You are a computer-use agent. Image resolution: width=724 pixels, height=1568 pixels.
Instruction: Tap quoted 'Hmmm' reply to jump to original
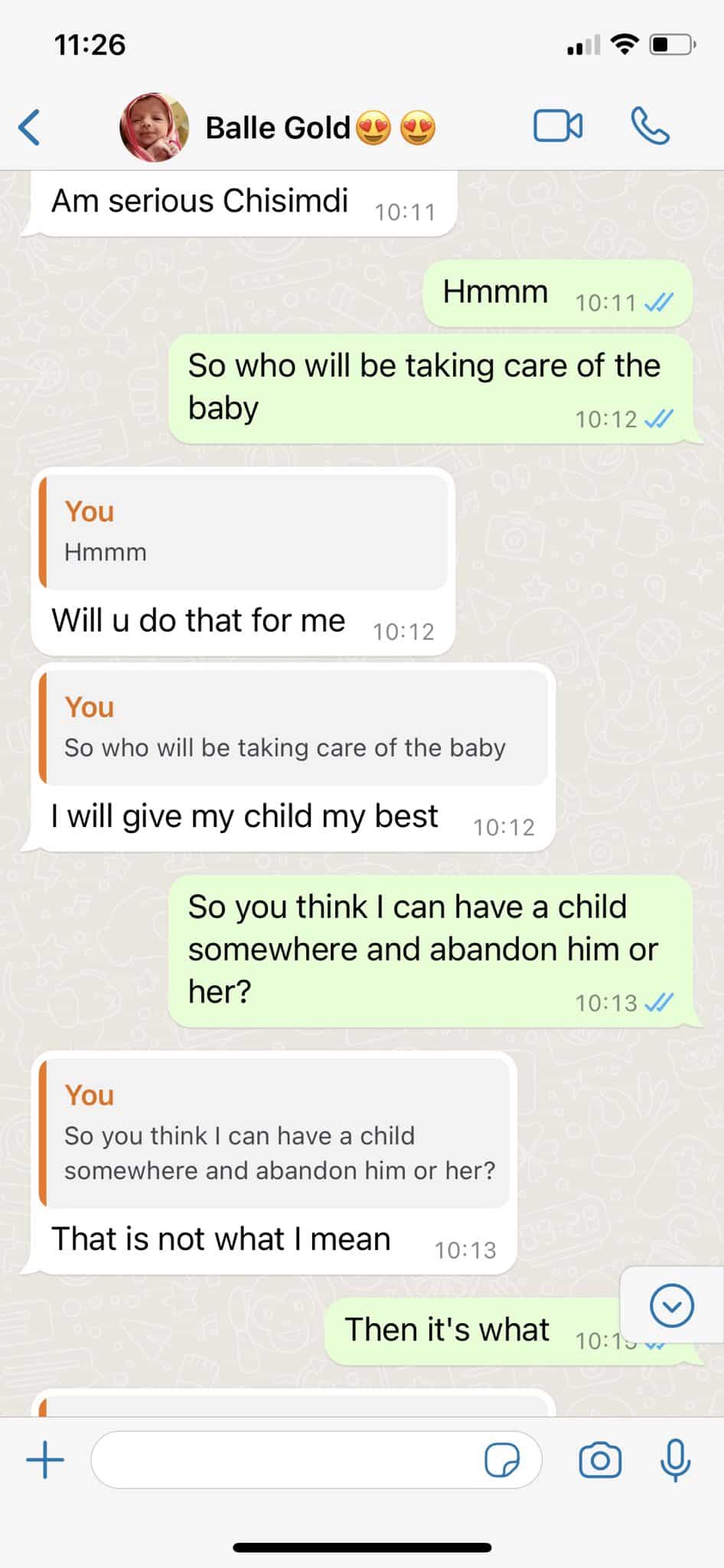coord(243,532)
